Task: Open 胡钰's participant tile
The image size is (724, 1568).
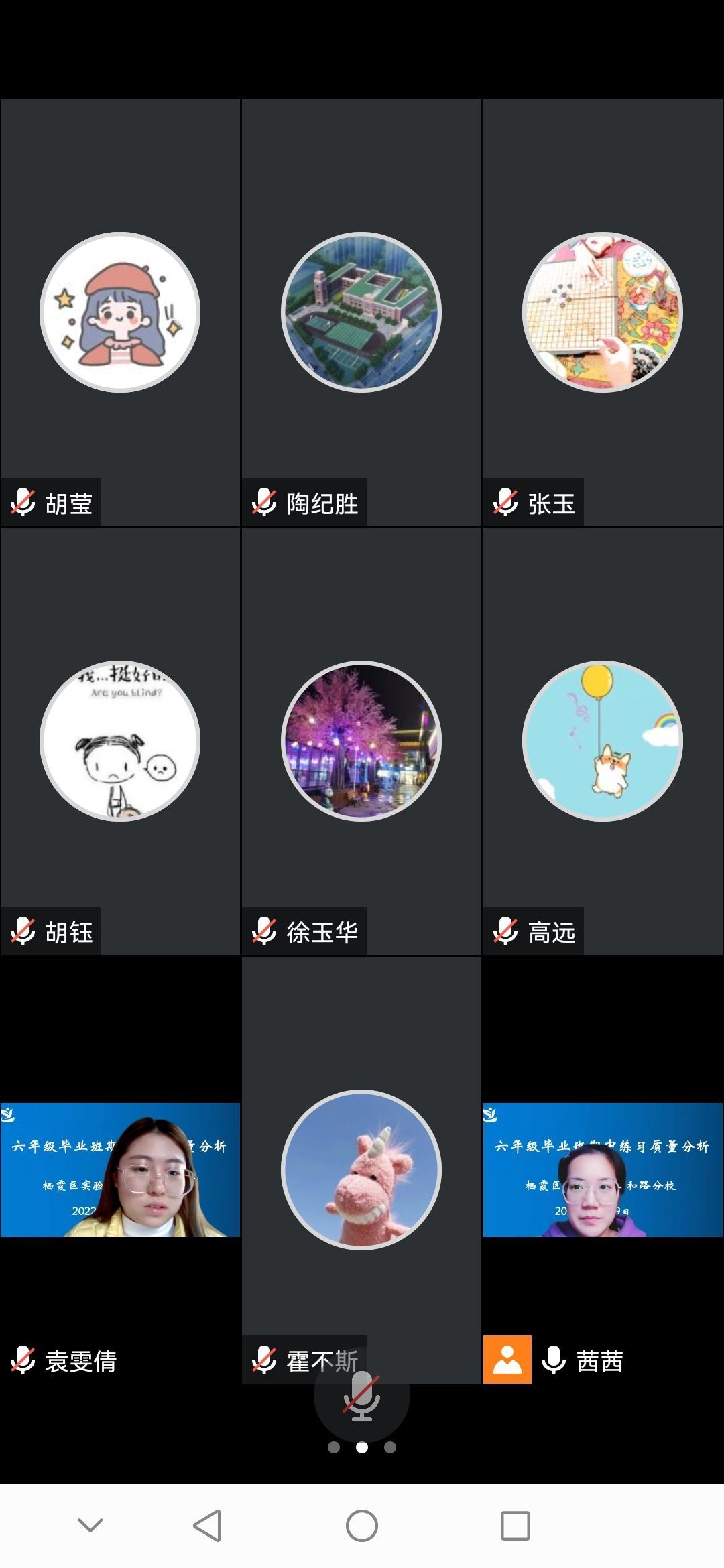Action: (120, 741)
